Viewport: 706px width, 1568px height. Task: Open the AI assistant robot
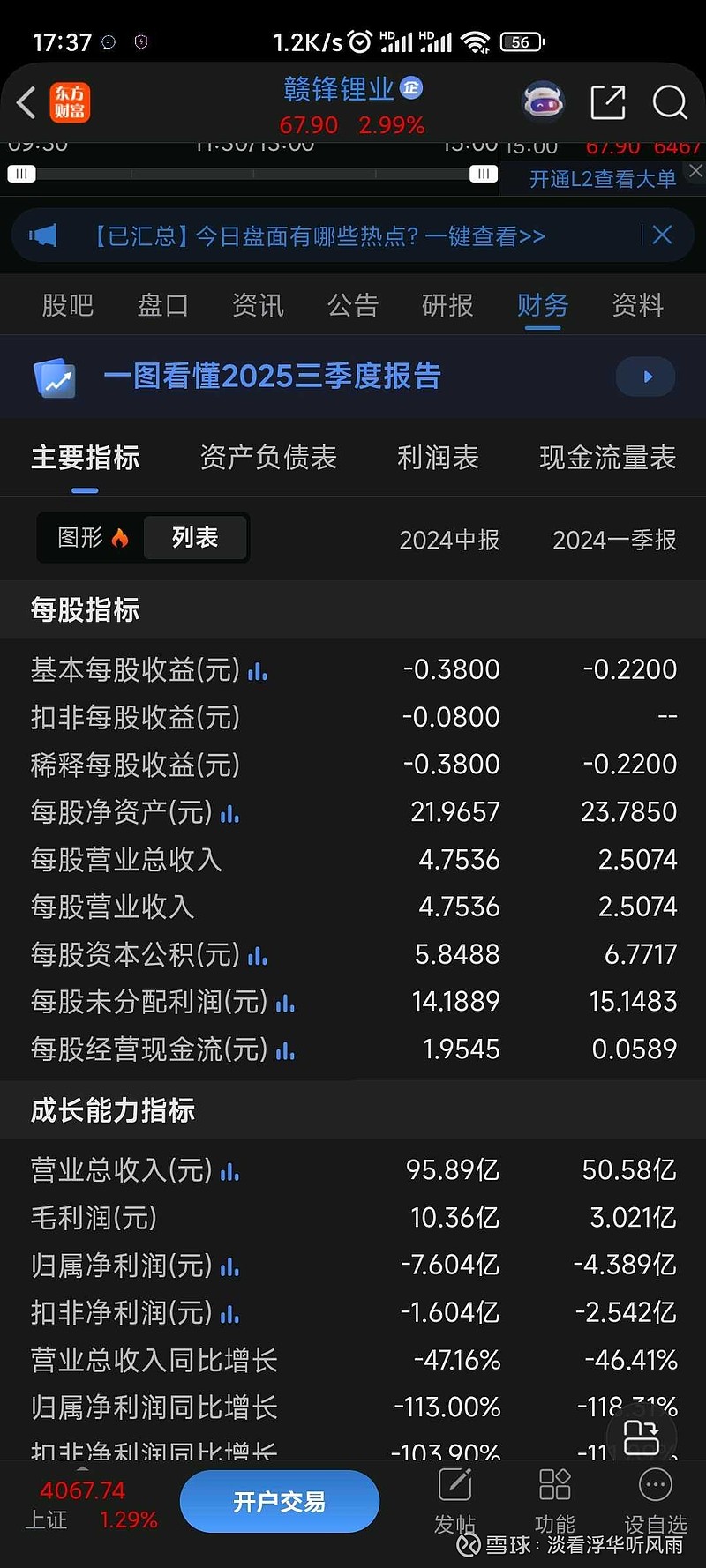tap(543, 101)
